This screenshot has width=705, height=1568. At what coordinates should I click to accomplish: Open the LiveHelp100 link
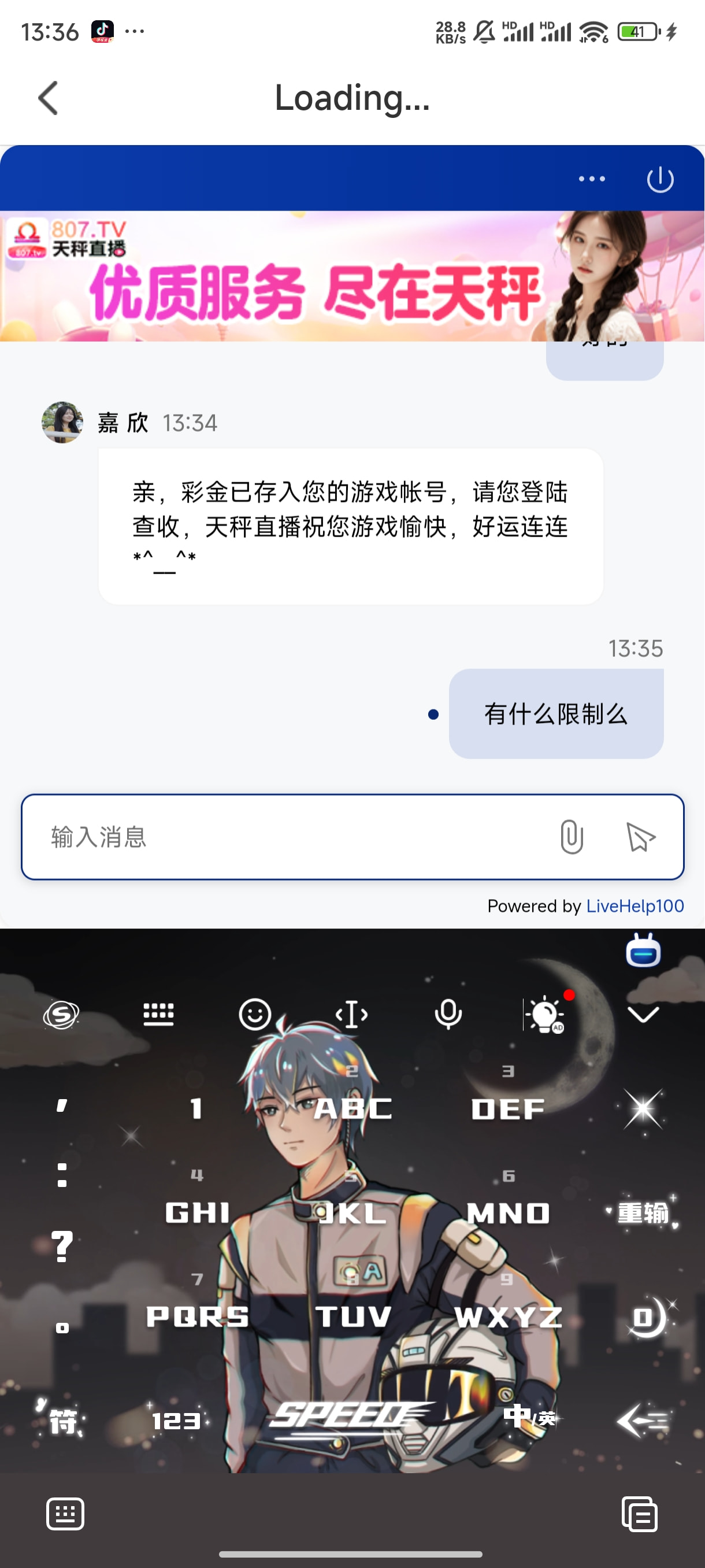click(x=634, y=907)
